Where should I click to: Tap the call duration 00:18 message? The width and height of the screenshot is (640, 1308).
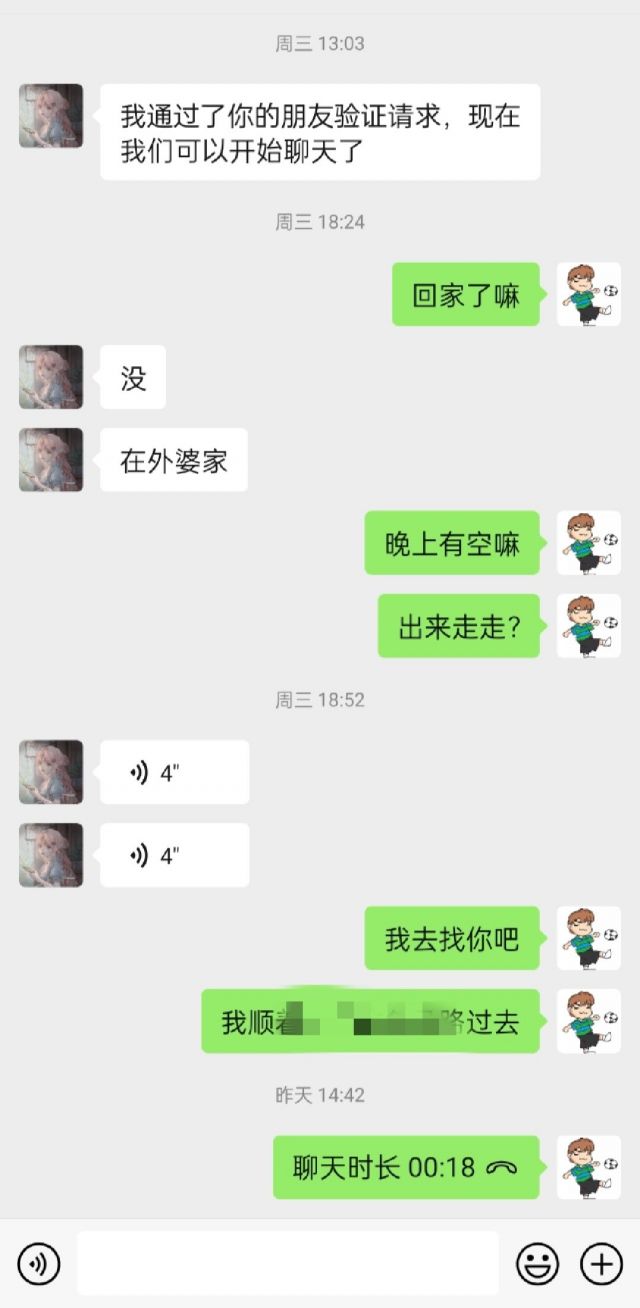pos(406,1167)
